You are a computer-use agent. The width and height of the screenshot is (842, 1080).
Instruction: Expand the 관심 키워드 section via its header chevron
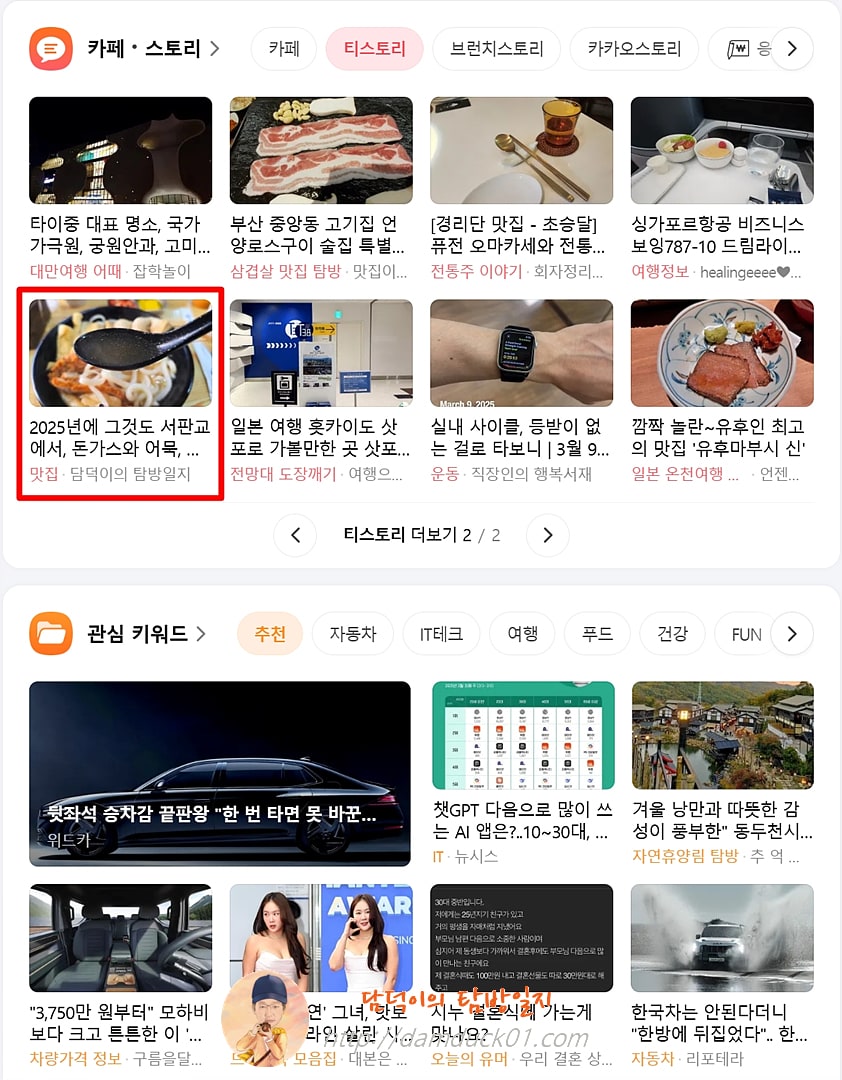click(203, 633)
